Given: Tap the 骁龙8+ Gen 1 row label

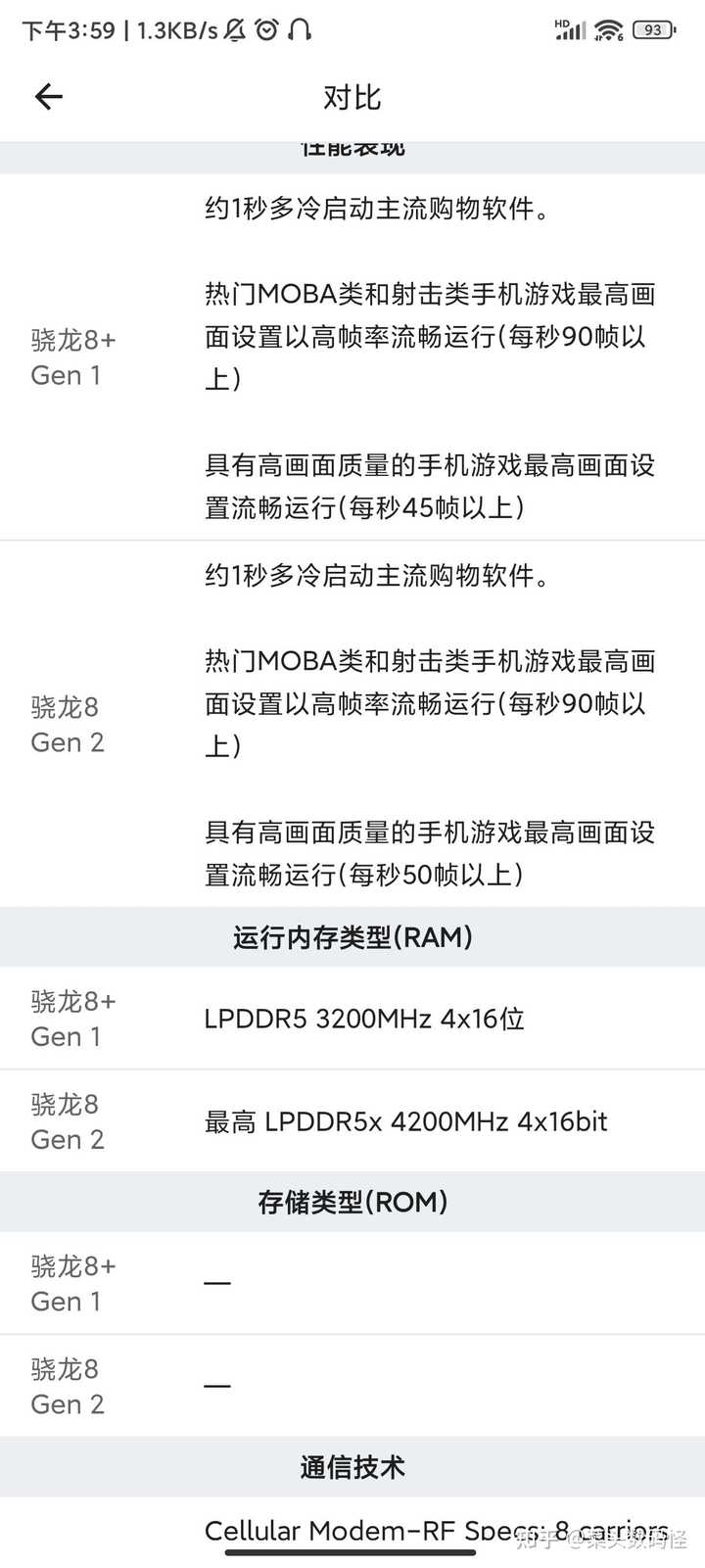Looking at the screenshot, I should coord(71,357).
